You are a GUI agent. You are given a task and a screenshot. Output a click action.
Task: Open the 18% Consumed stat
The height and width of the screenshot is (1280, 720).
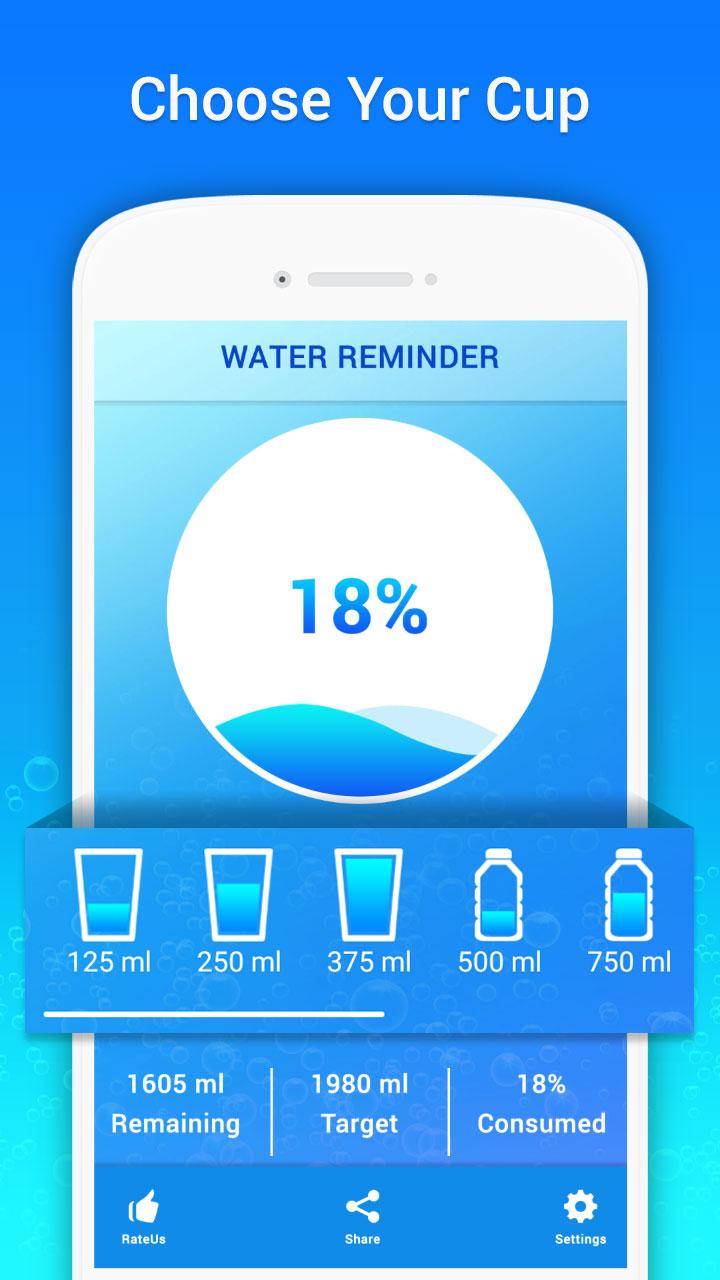540,1102
